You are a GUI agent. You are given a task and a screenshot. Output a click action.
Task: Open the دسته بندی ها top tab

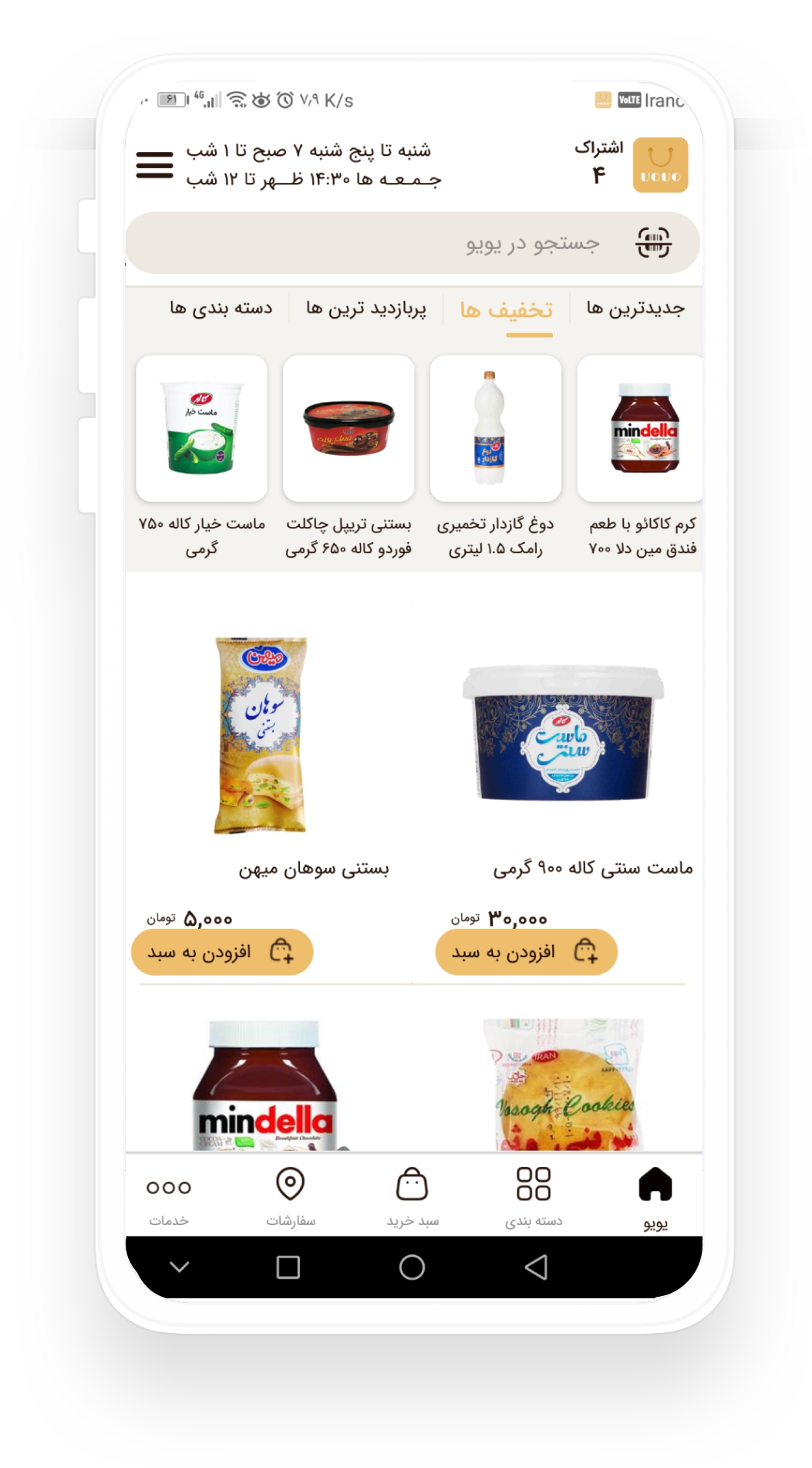tap(221, 309)
